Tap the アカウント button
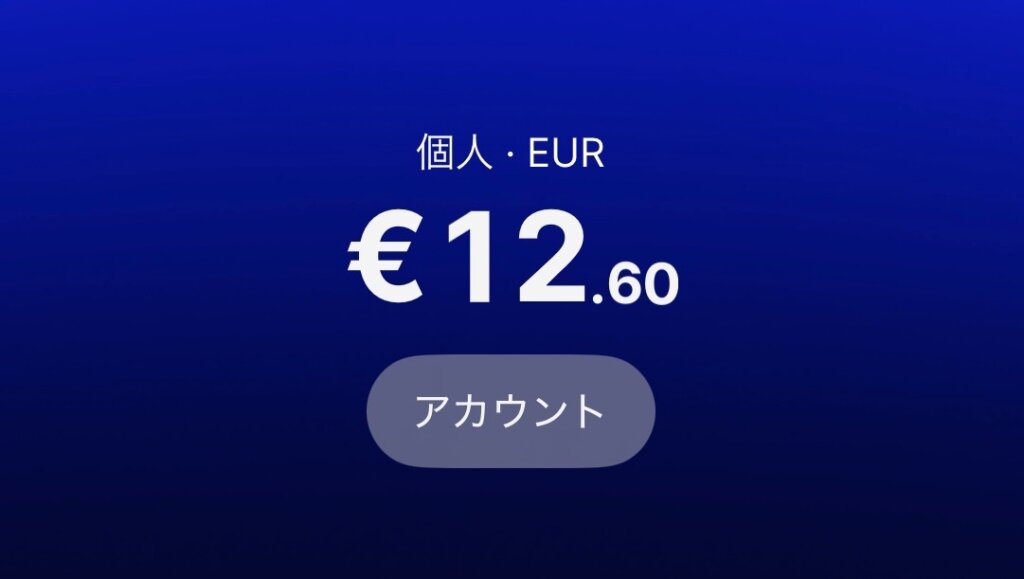 tap(510, 411)
